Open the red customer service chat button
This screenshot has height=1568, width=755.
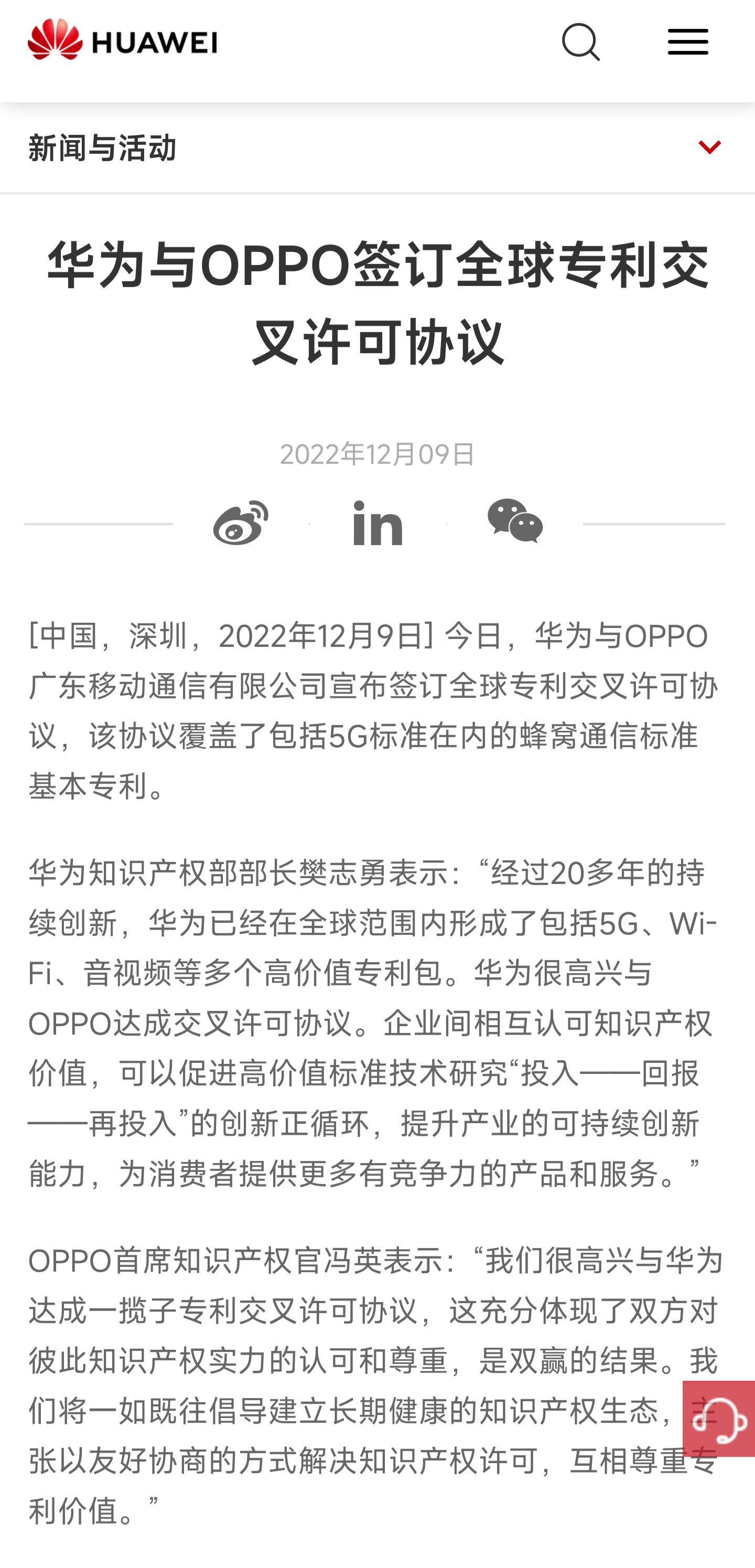[718, 1418]
